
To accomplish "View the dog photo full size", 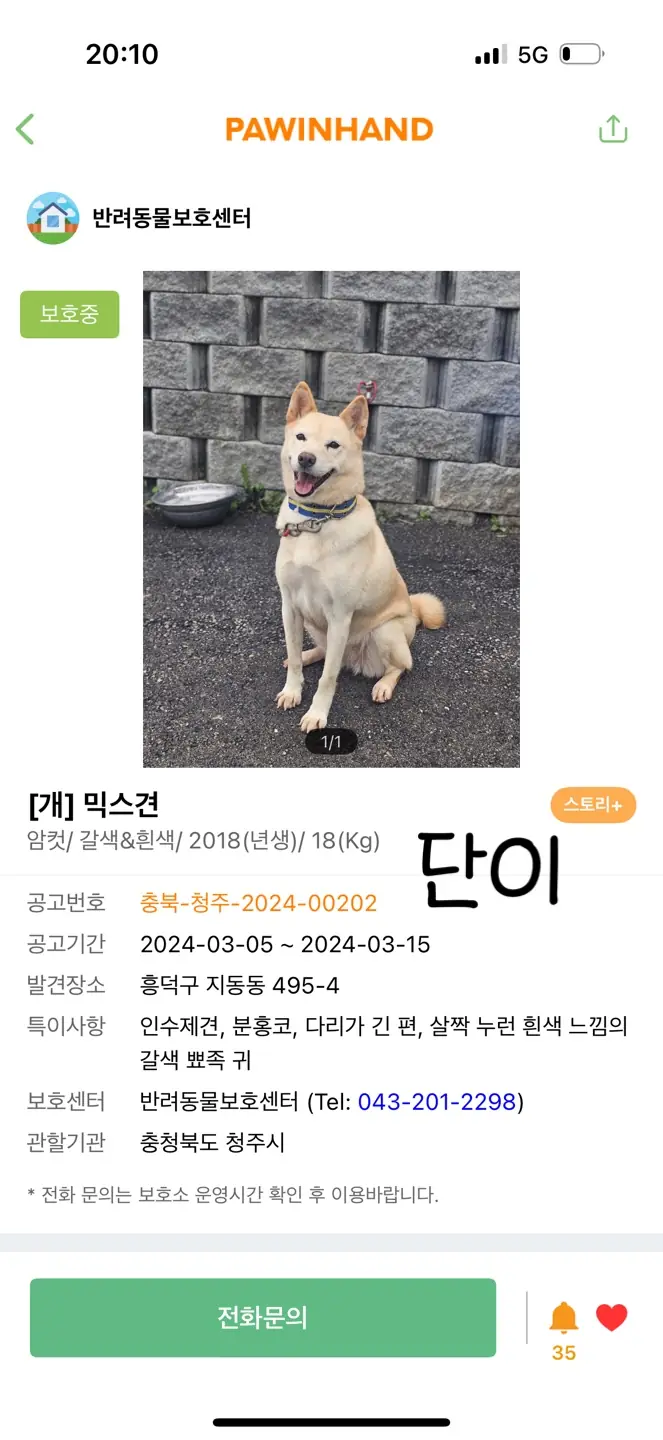I will (x=331, y=518).
